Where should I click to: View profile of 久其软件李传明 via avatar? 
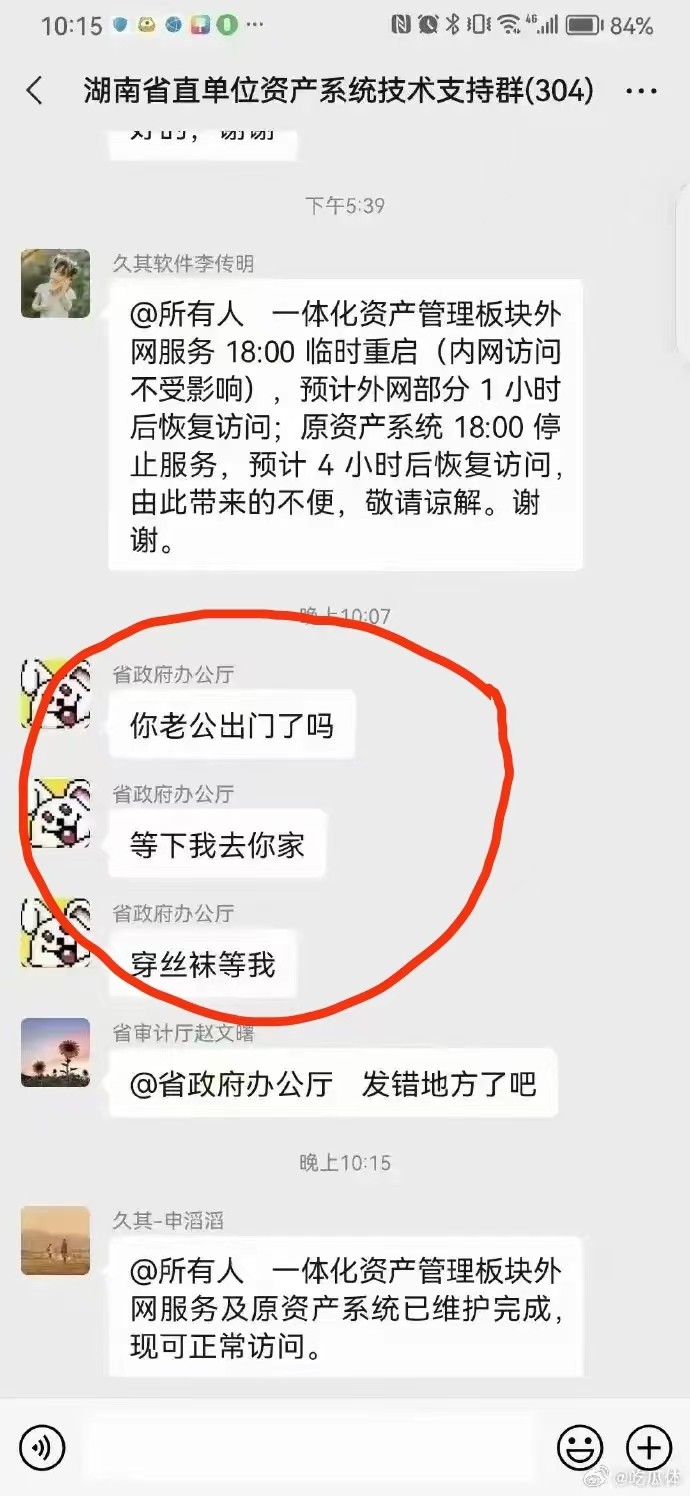(x=55, y=284)
